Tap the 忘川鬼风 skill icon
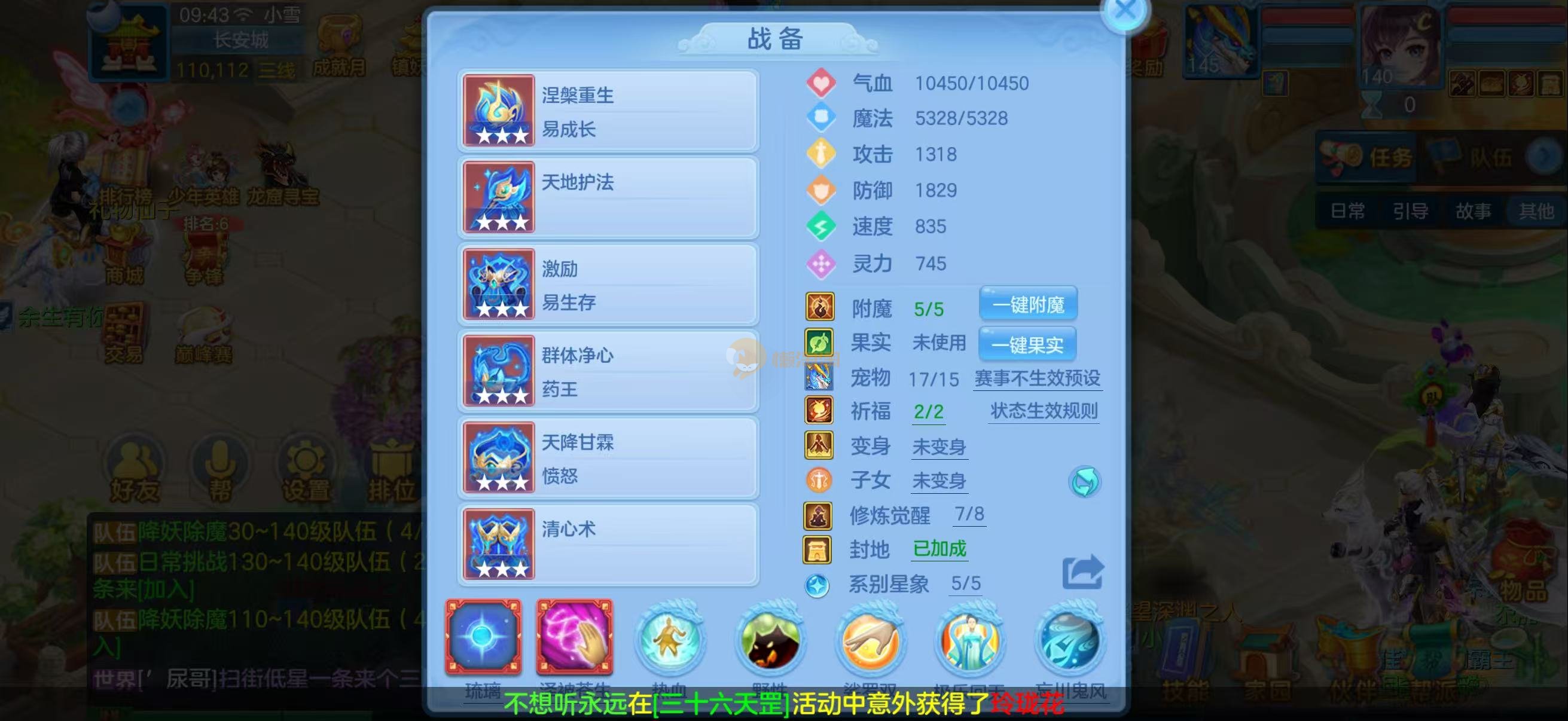 coord(1069,641)
